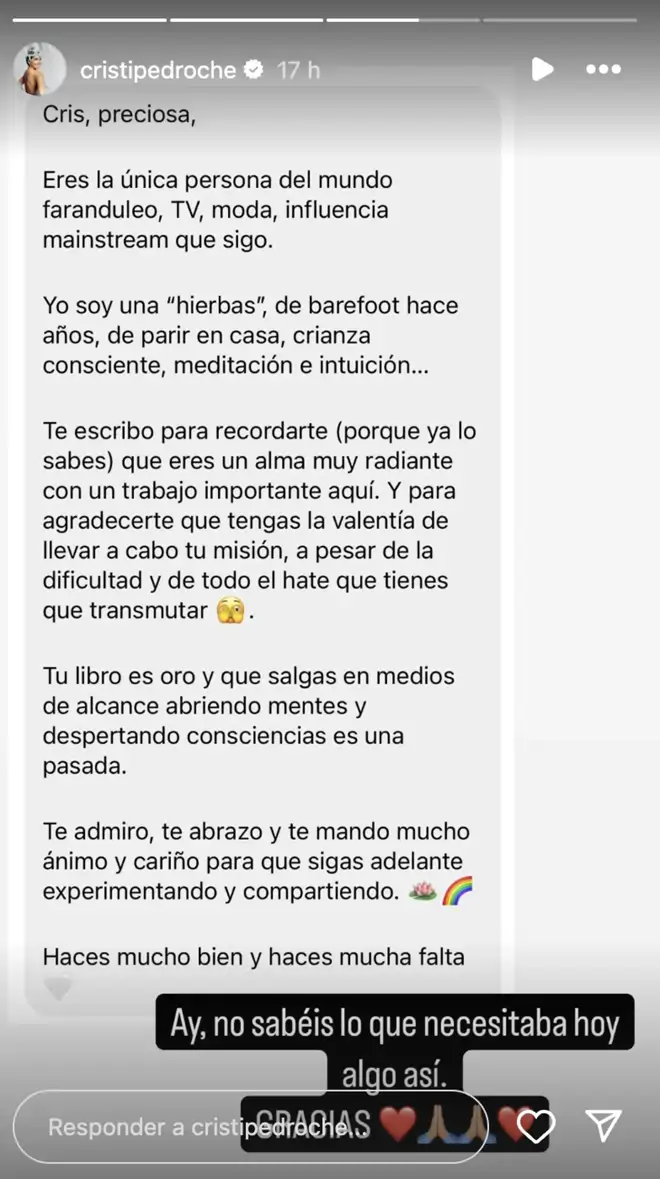Open the three-dot more options menu
The height and width of the screenshot is (1179, 660).
(x=603, y=69)
